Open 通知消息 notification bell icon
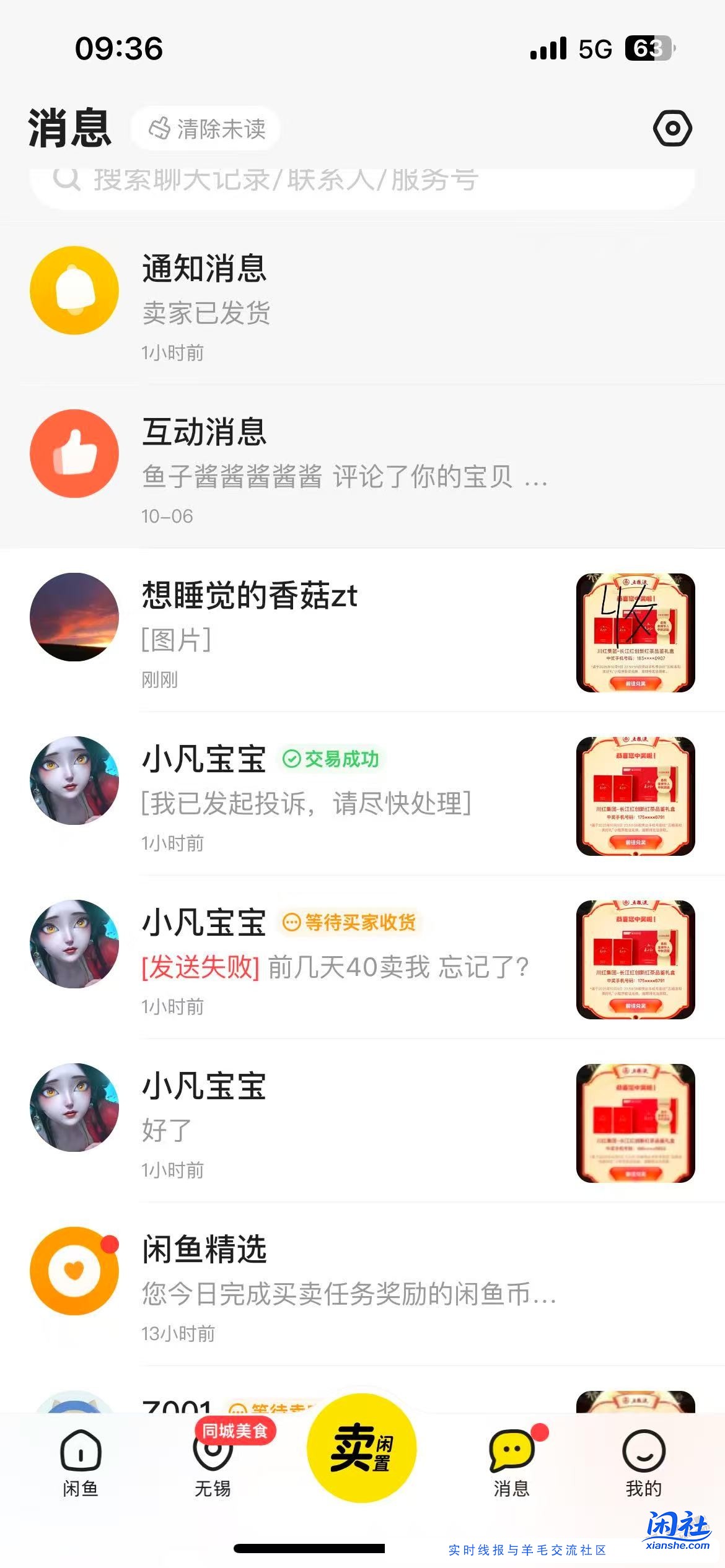The width and height of the screenshot is (725, 1568). pyautogui.click(x=74, y=291)
